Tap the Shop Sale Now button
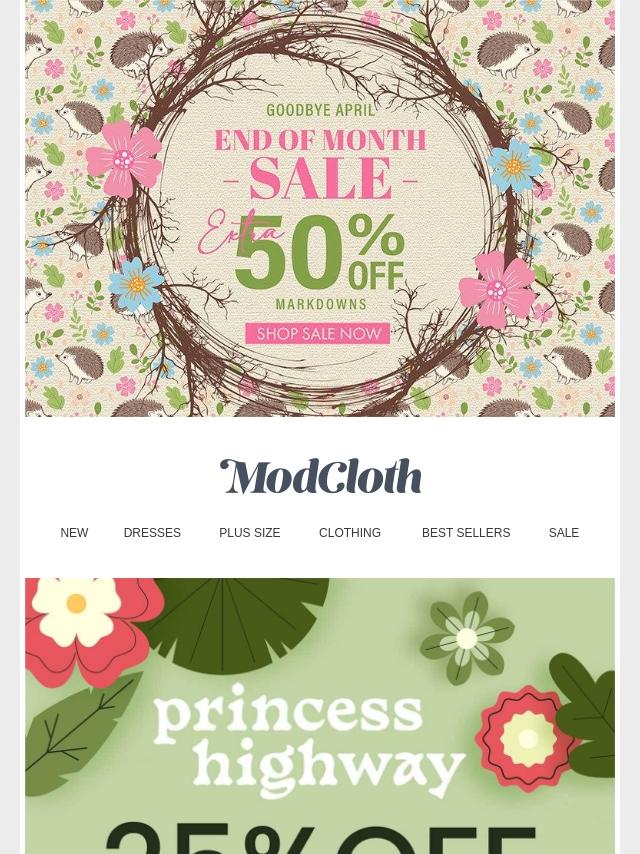 coord(318,333)
